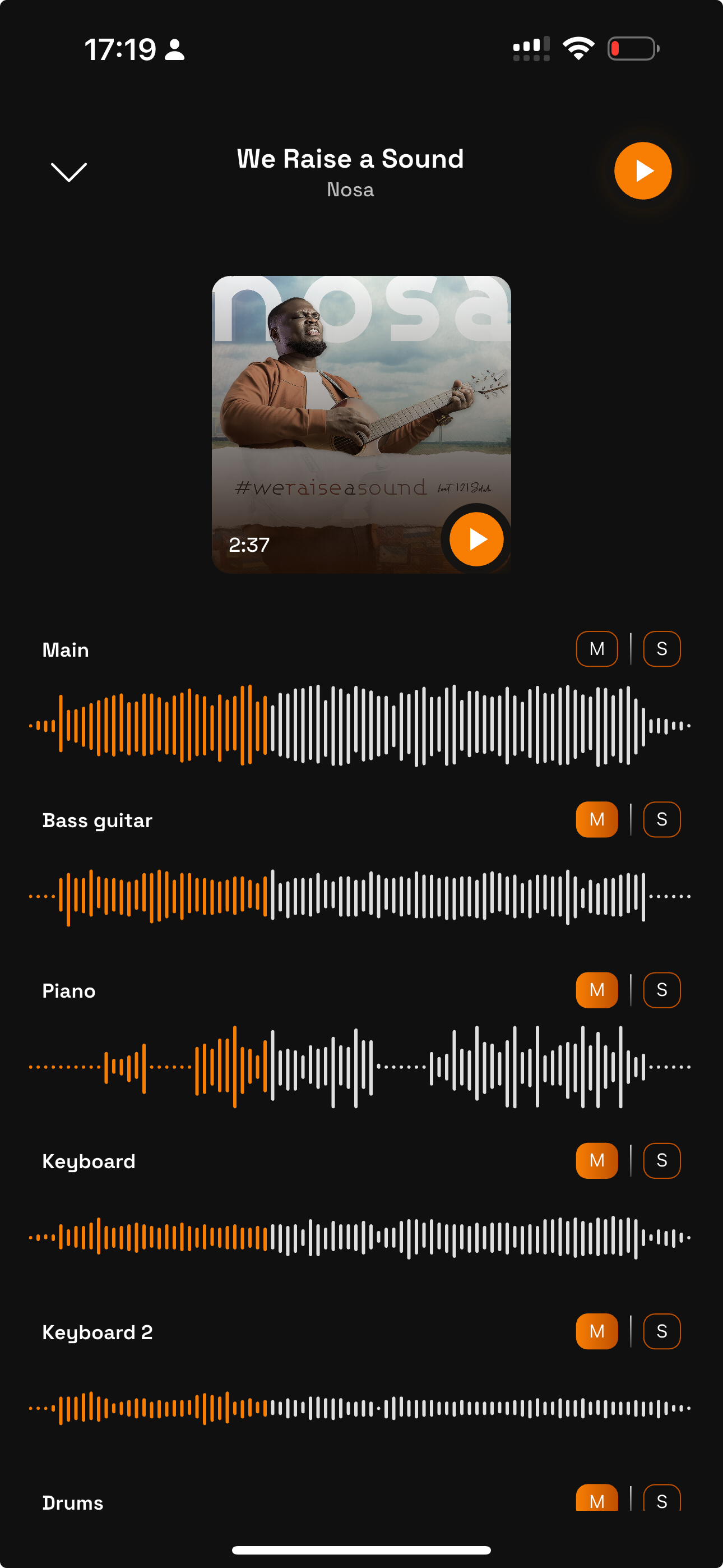The image size is (723, 1568).
Task: Unmute the Bass guitar track
Action: (x=596, y=819)
